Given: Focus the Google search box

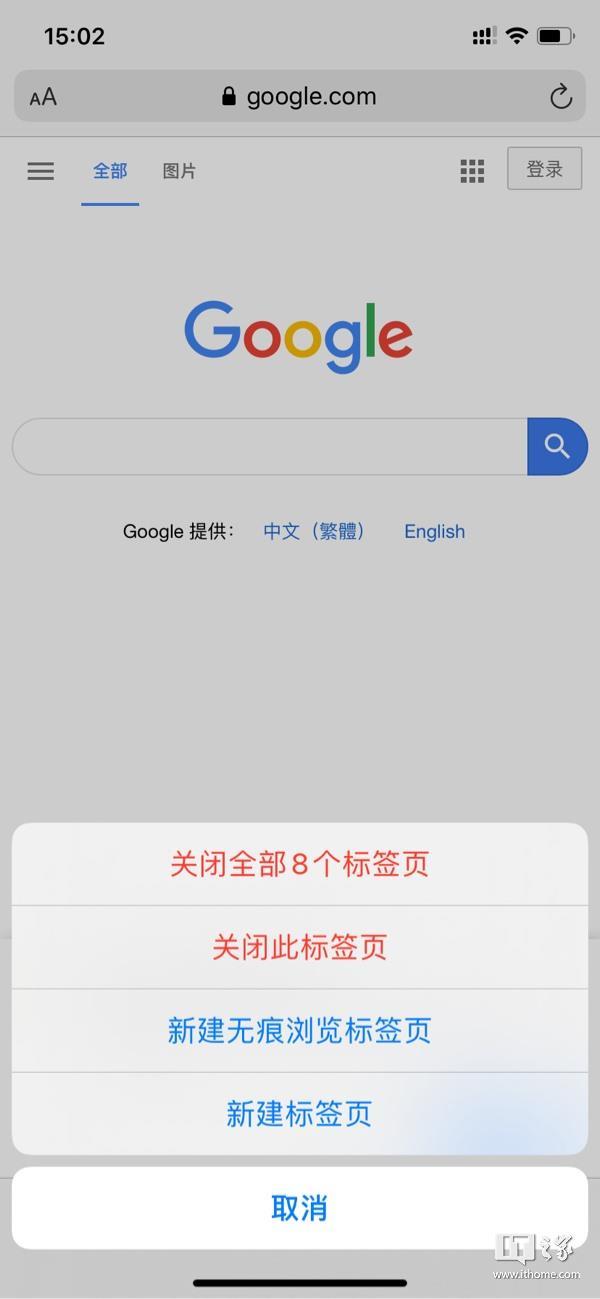Looking at the screenshot, I should (270, 446).
